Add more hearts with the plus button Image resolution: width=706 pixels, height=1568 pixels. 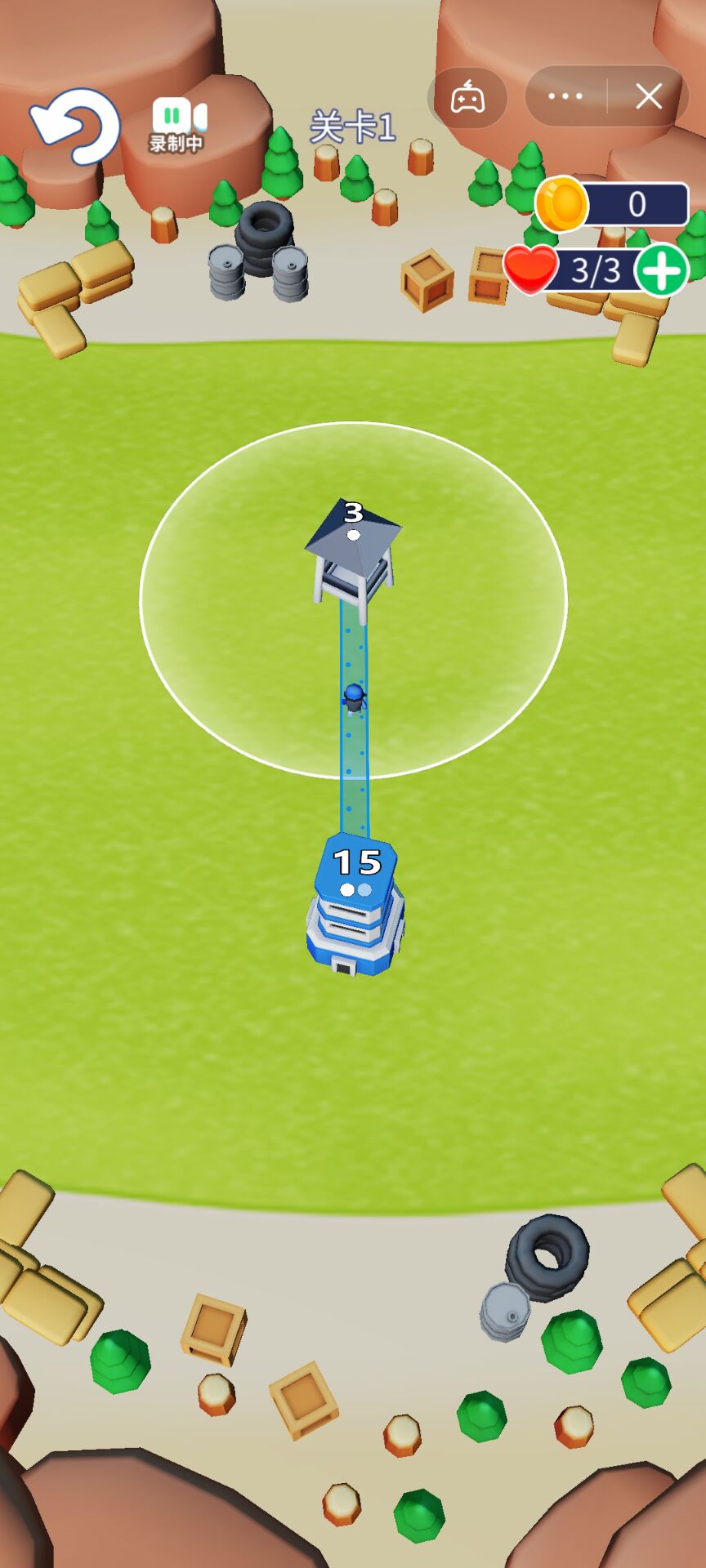tap(662, 269)
